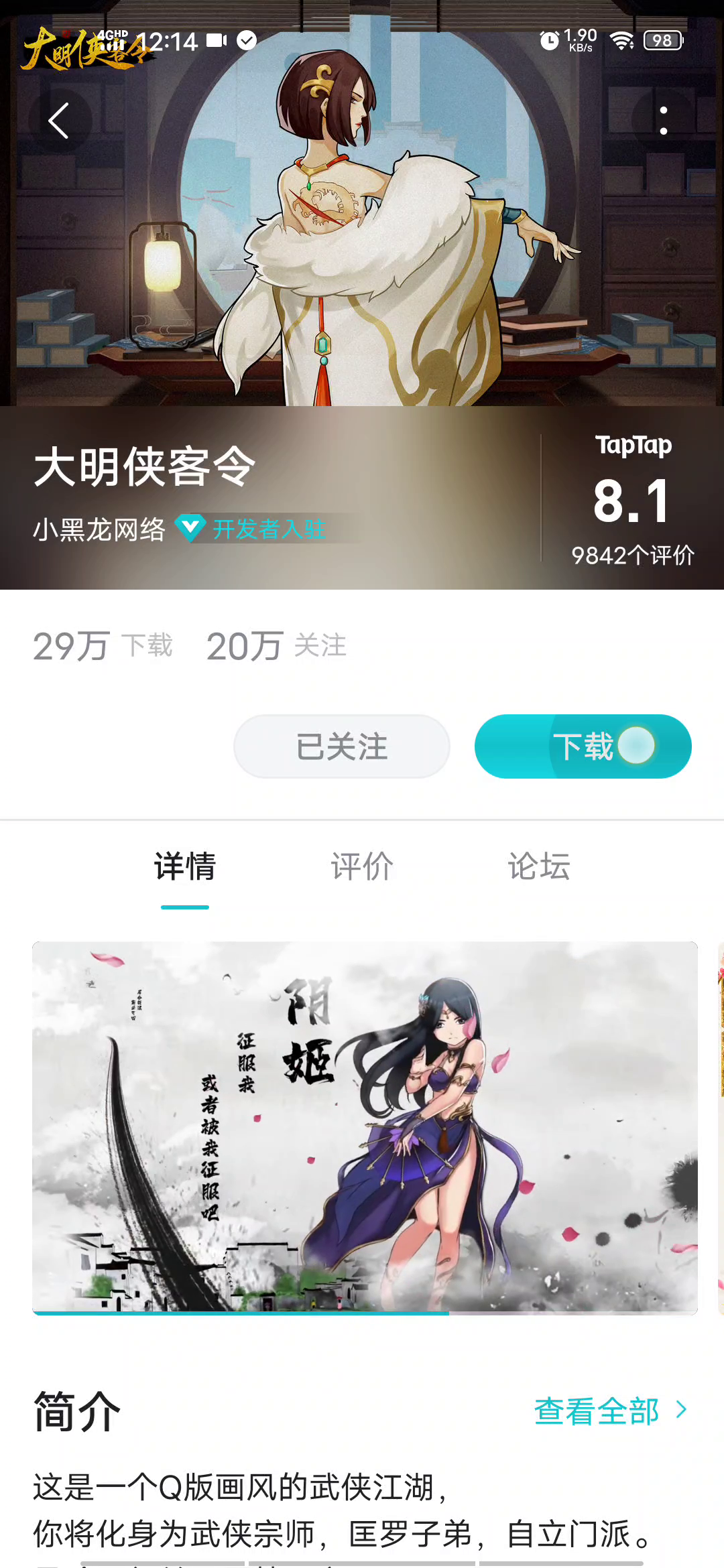The height and width of the screenshot is (1568, 724).
Task: Open the 阴姬 promo video thumbnail
Action: coord(365,1128)
